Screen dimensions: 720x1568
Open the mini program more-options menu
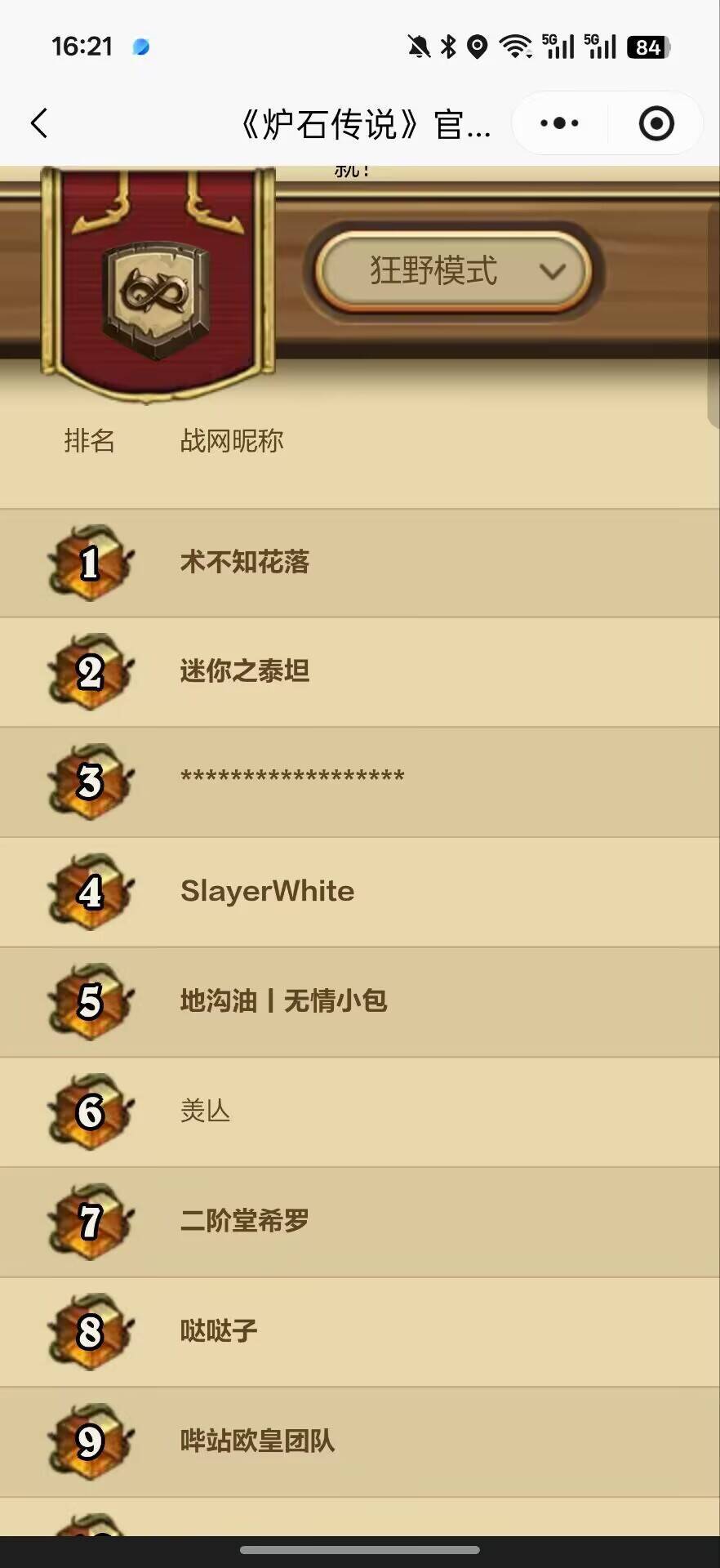(560, 123)
